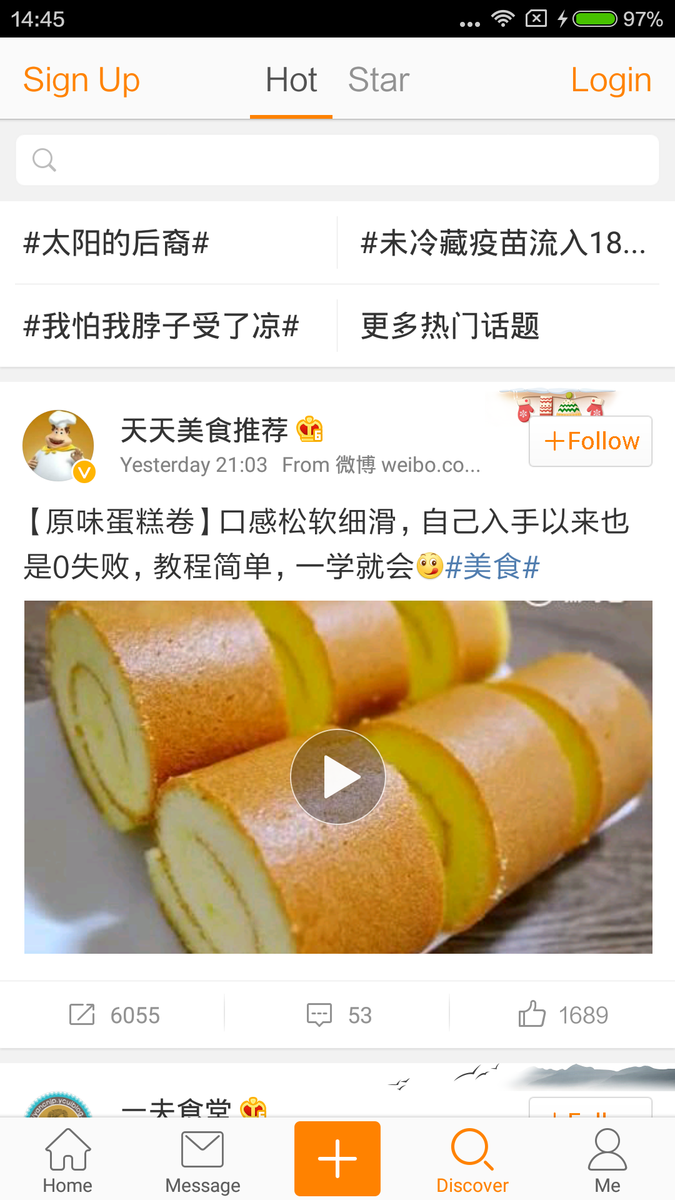Open the Login page
The image size is (675, 1200).
[x=610, y=80]
